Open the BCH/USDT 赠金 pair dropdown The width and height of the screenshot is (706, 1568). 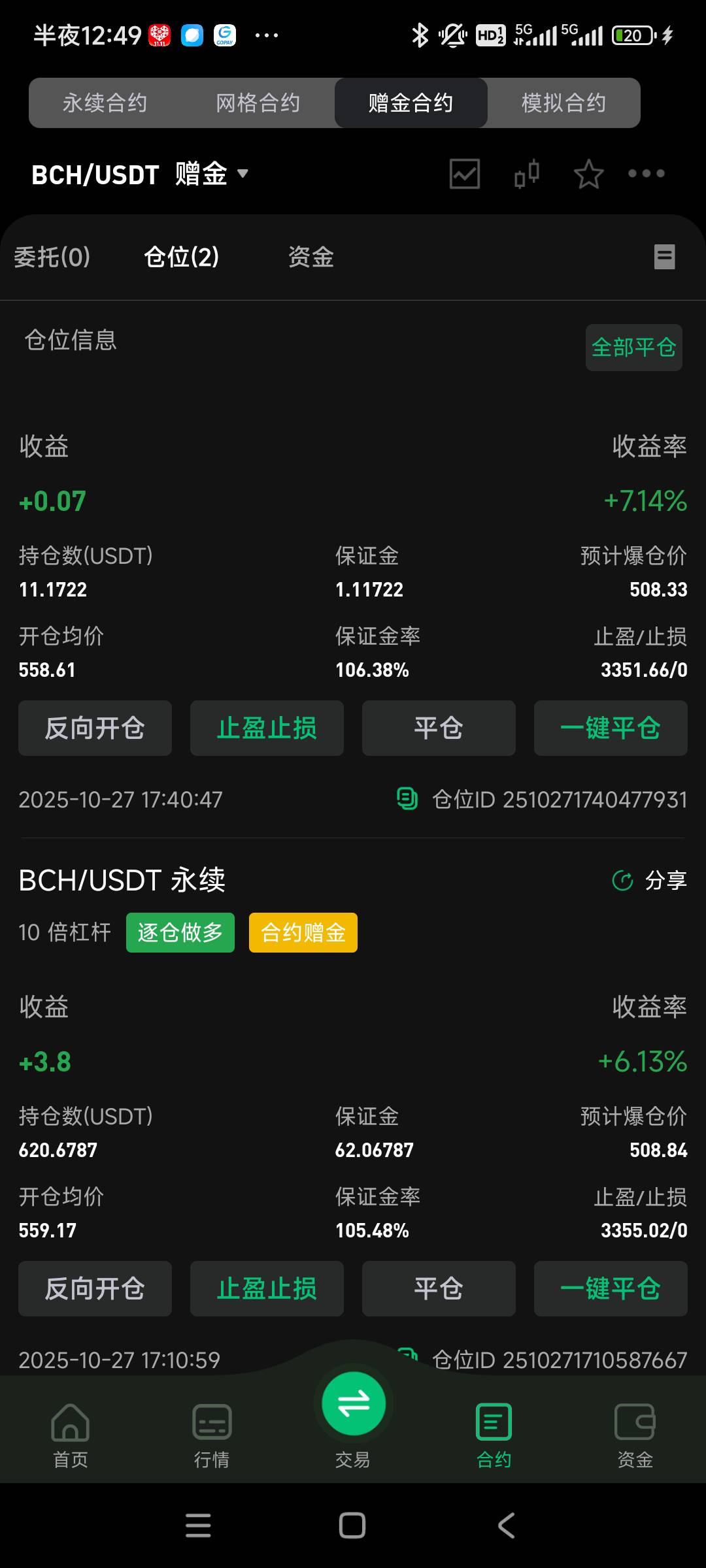click(x=140, y=174)
